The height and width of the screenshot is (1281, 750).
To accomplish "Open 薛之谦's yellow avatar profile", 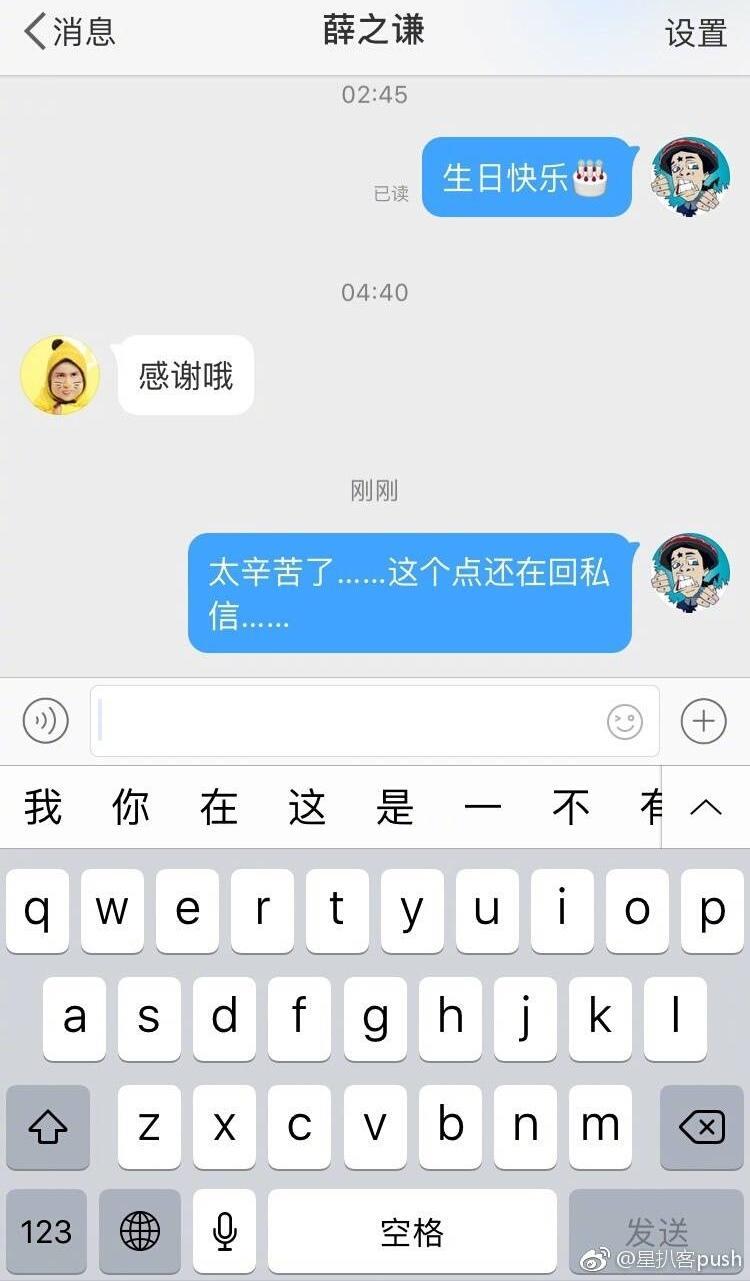I will pos(60,375).
